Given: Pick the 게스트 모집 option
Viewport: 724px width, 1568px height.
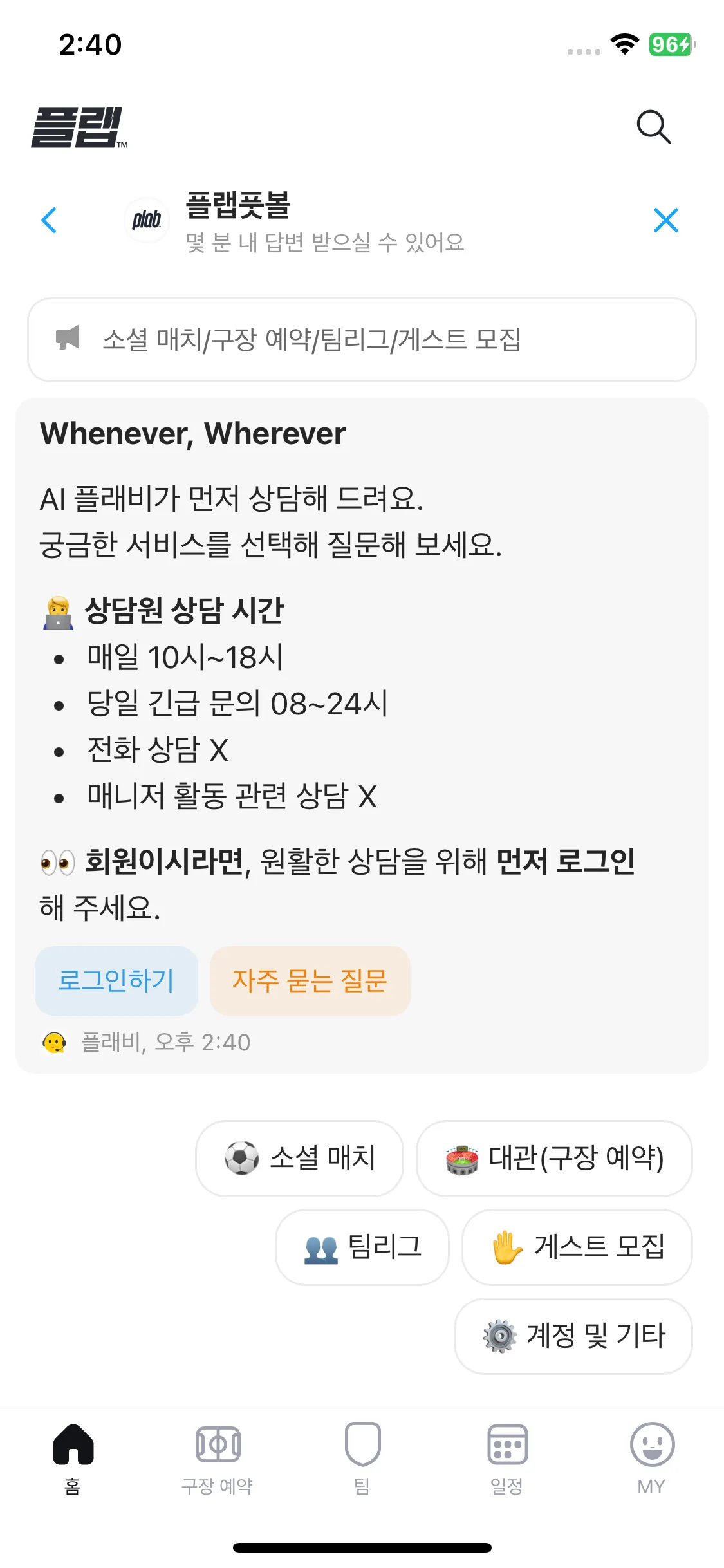Looking at the screenshot, I should point(577,1247).
